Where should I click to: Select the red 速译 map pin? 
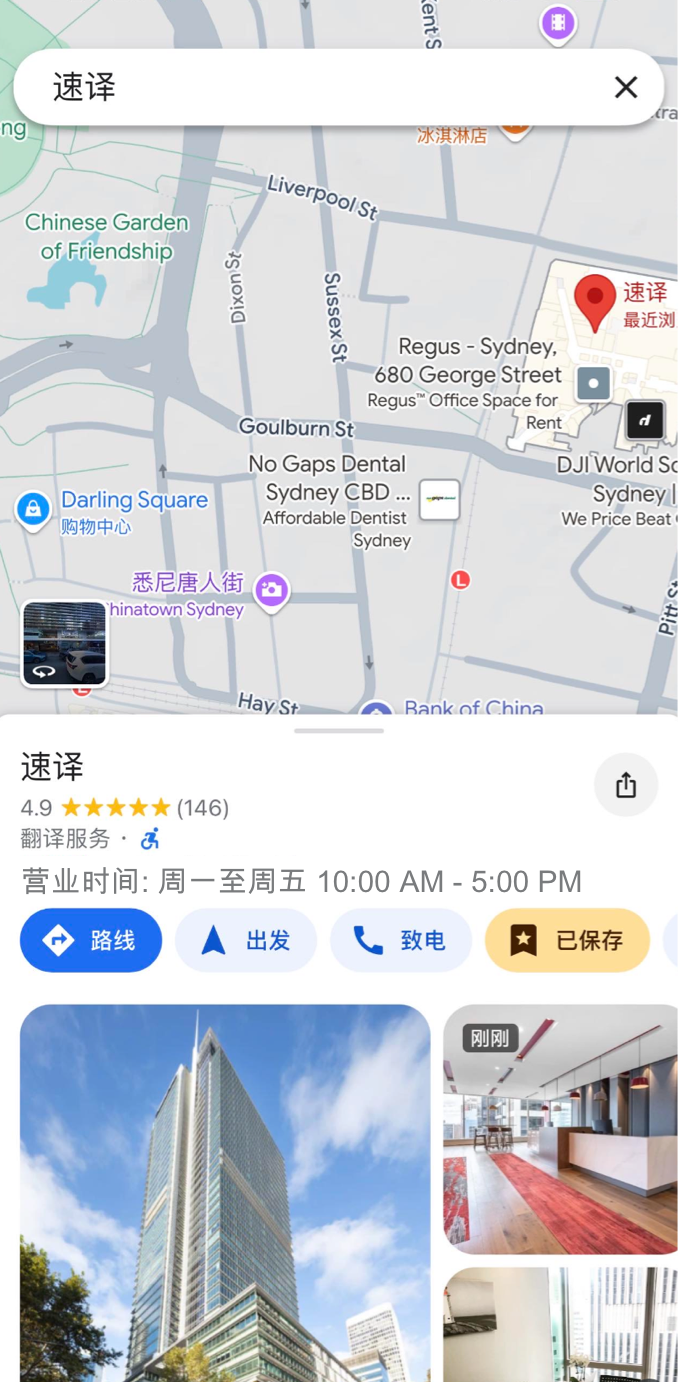tap(595, 302)
